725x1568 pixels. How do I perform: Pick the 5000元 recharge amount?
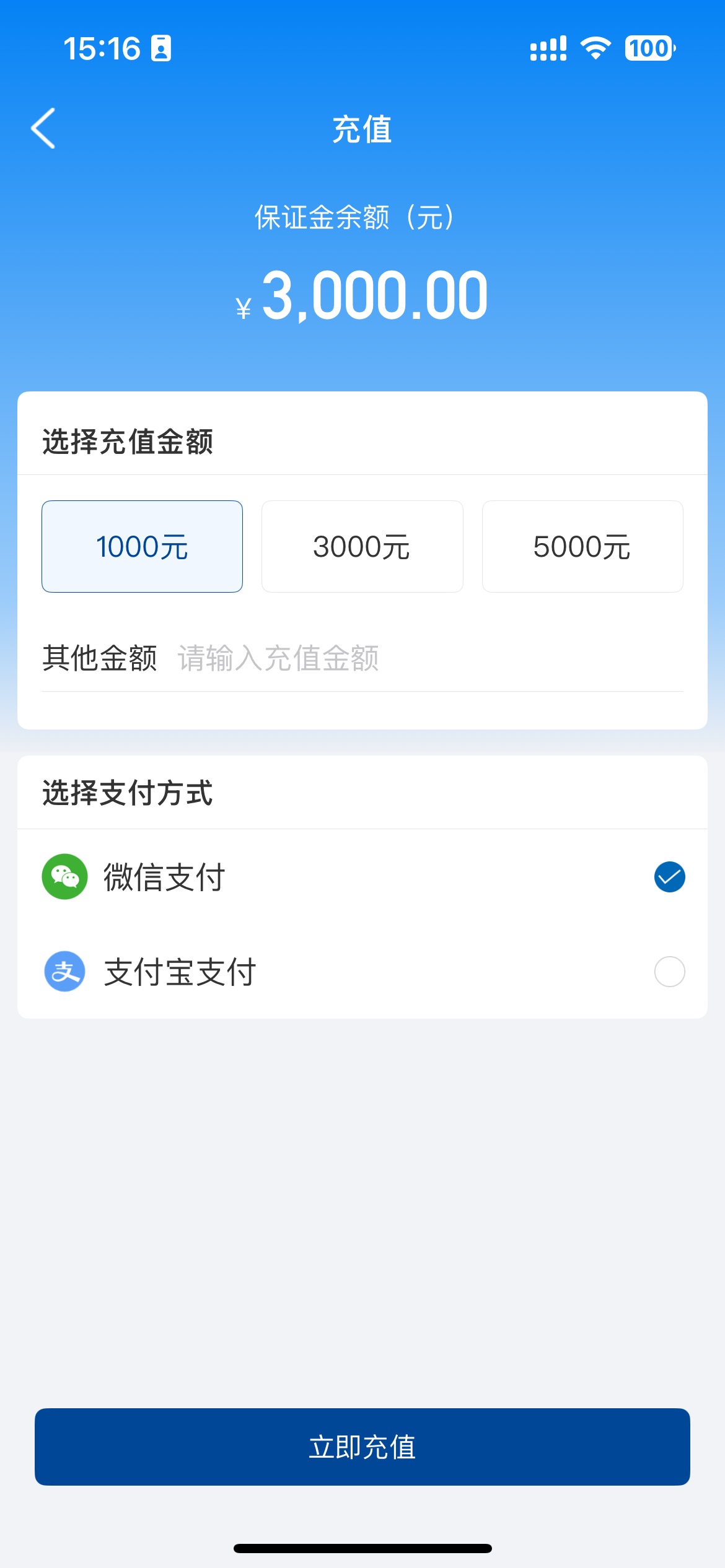(x=582, y=546)
